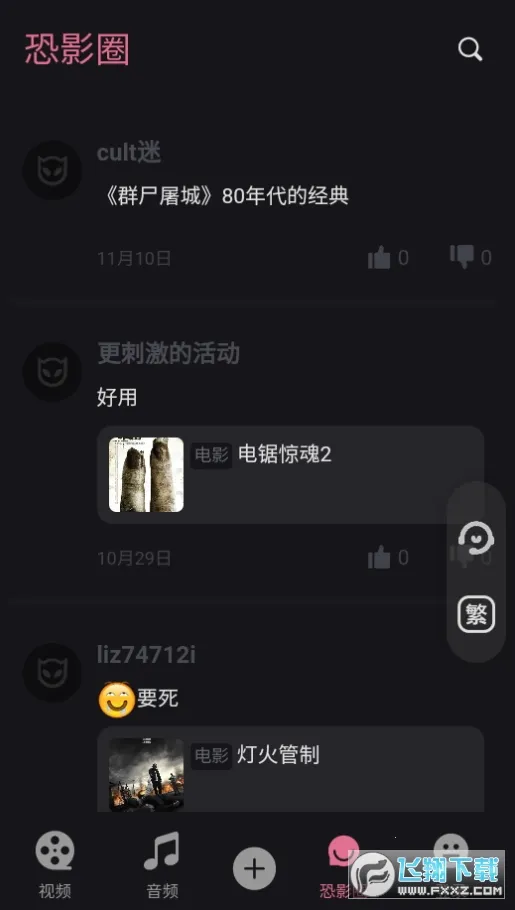Like the post by 更刺激的活动
This screenshot has width=515, height=910.
(379, 558)
